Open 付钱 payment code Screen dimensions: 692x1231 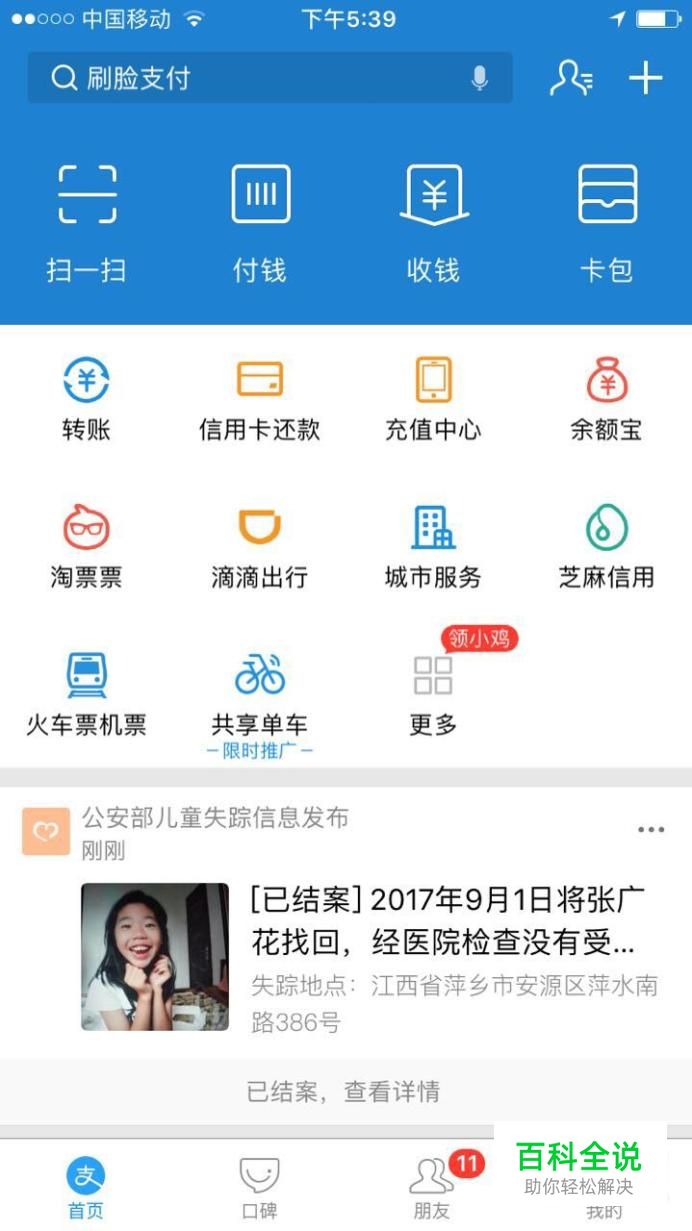260,222
